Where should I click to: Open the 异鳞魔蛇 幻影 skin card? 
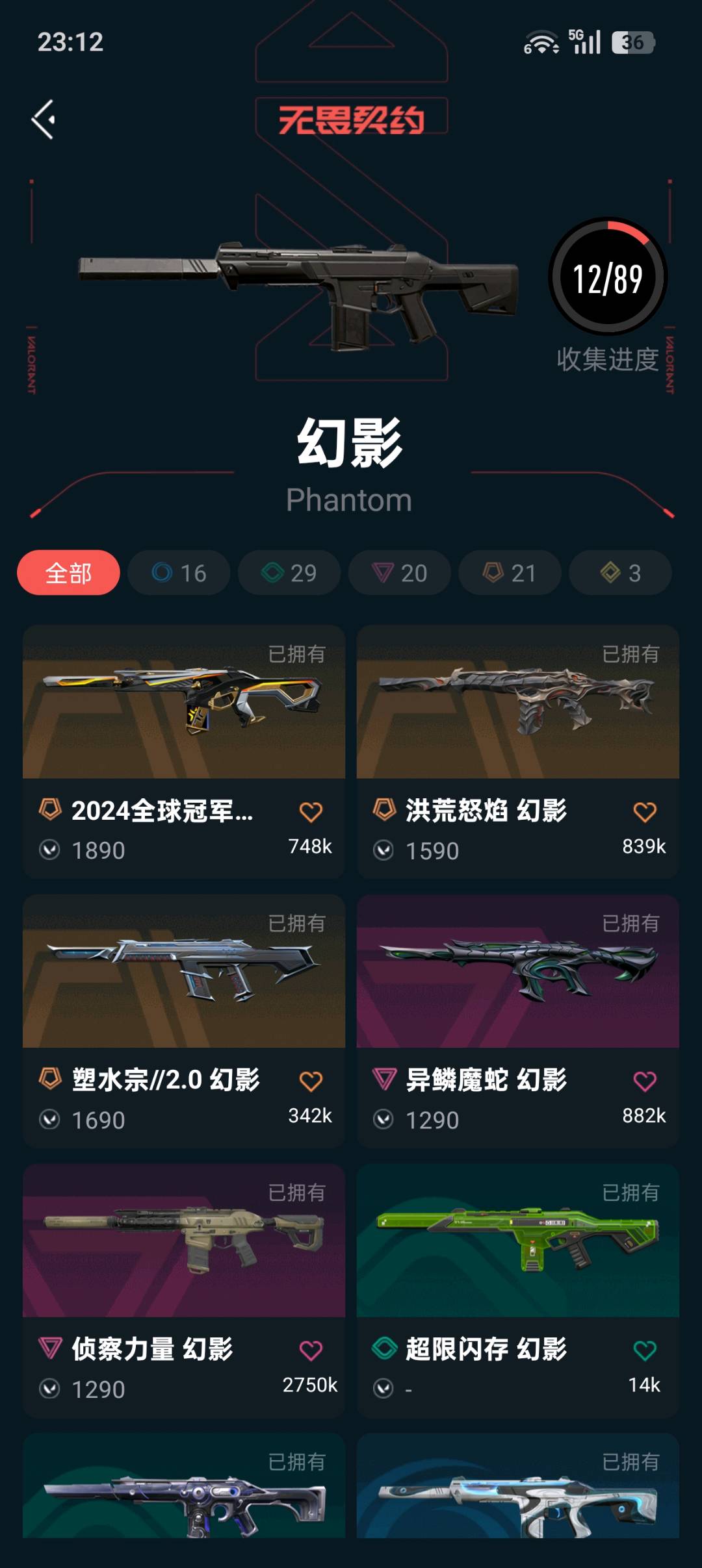pos(518,1021)
